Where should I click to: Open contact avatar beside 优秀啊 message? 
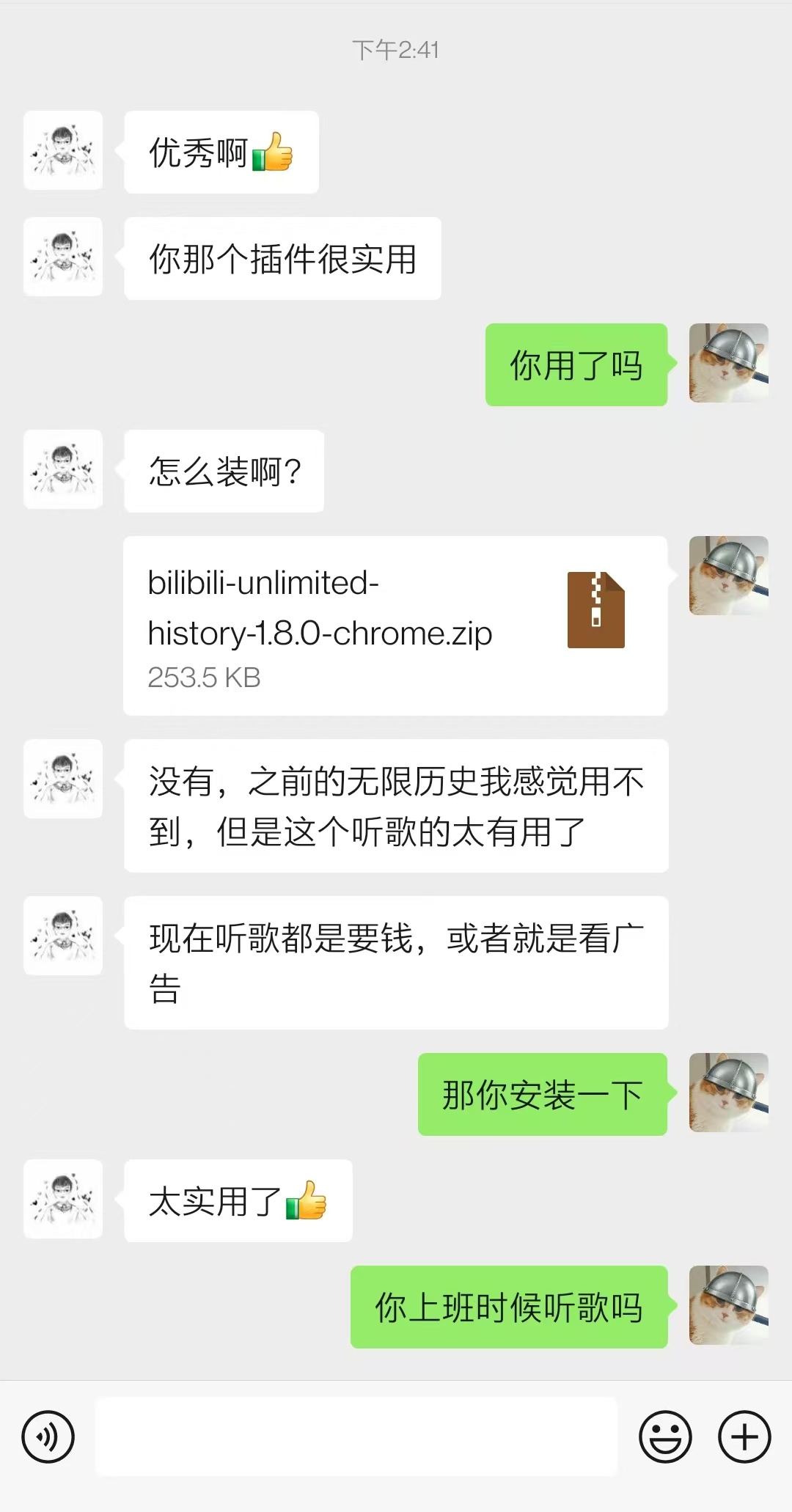[63, 150]
